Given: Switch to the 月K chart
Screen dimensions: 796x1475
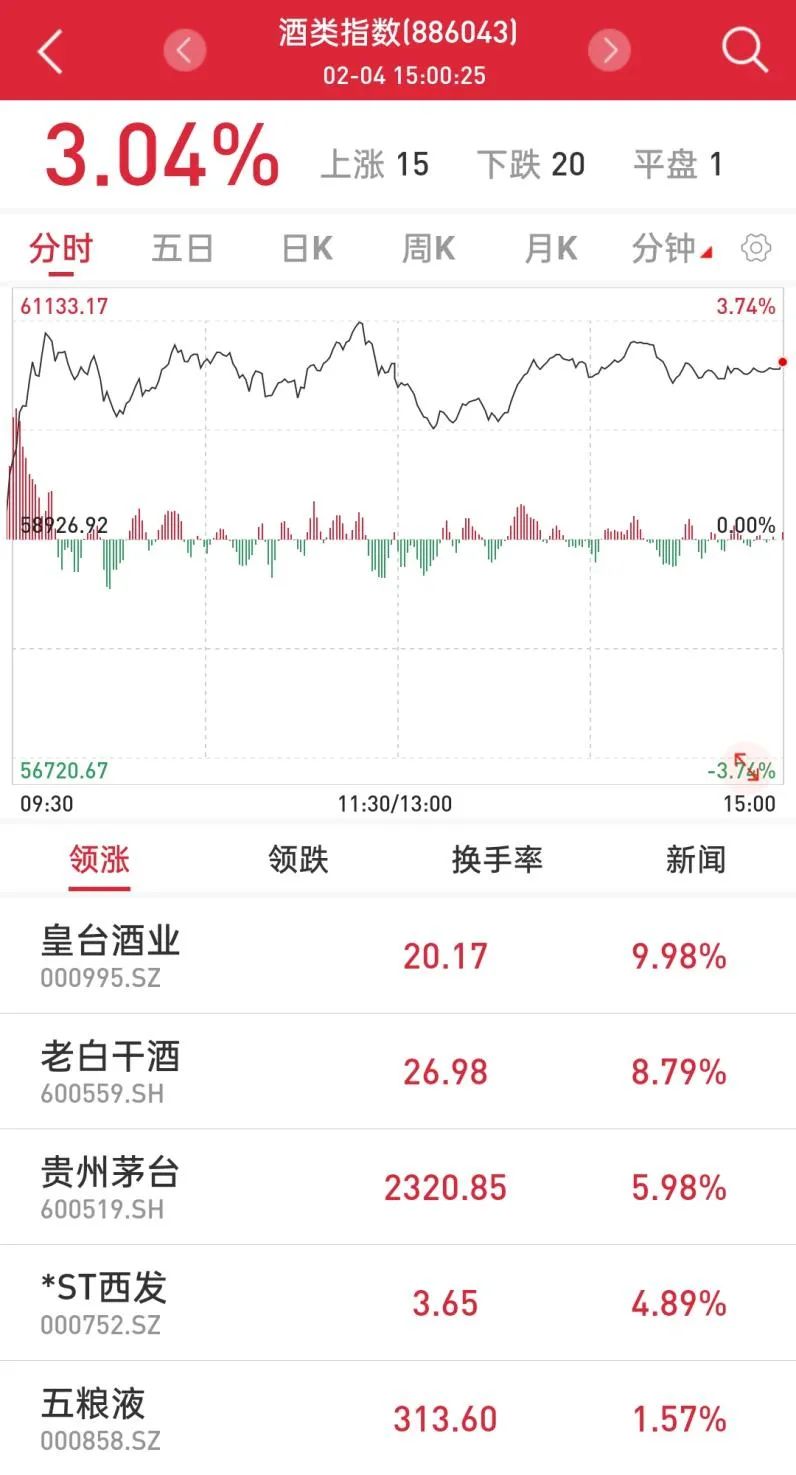Looking at the screenshot, I should pyautogui.click(x=551, y=248).
